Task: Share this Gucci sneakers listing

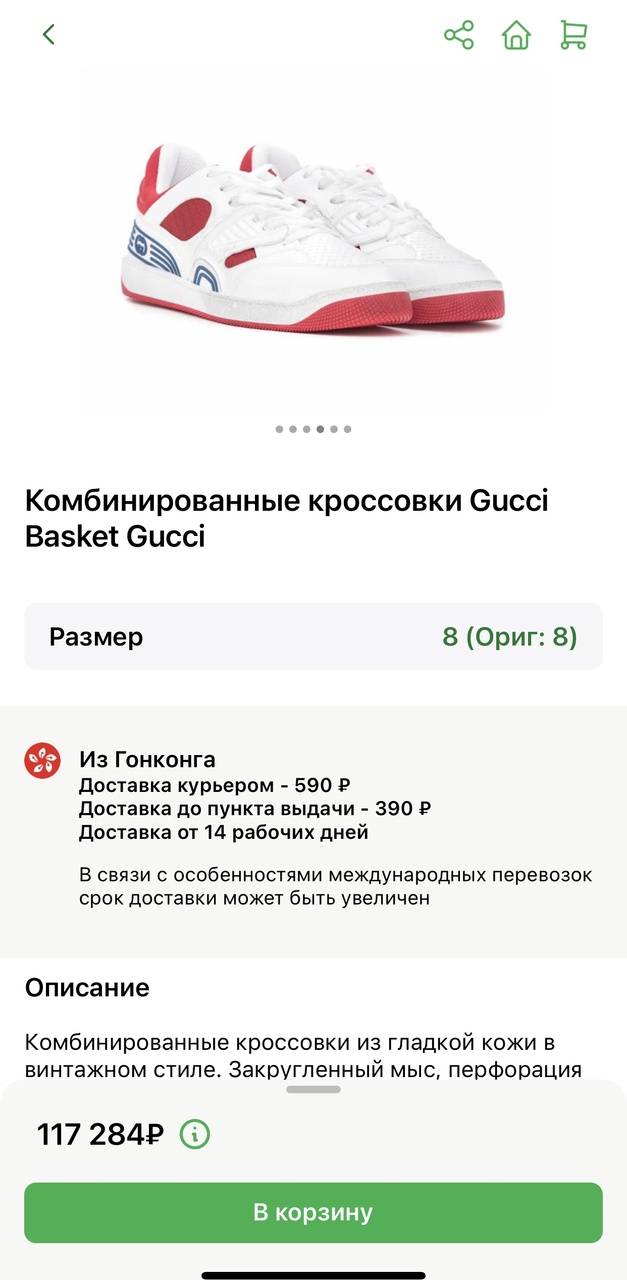Action: click(x=459, y=35)
